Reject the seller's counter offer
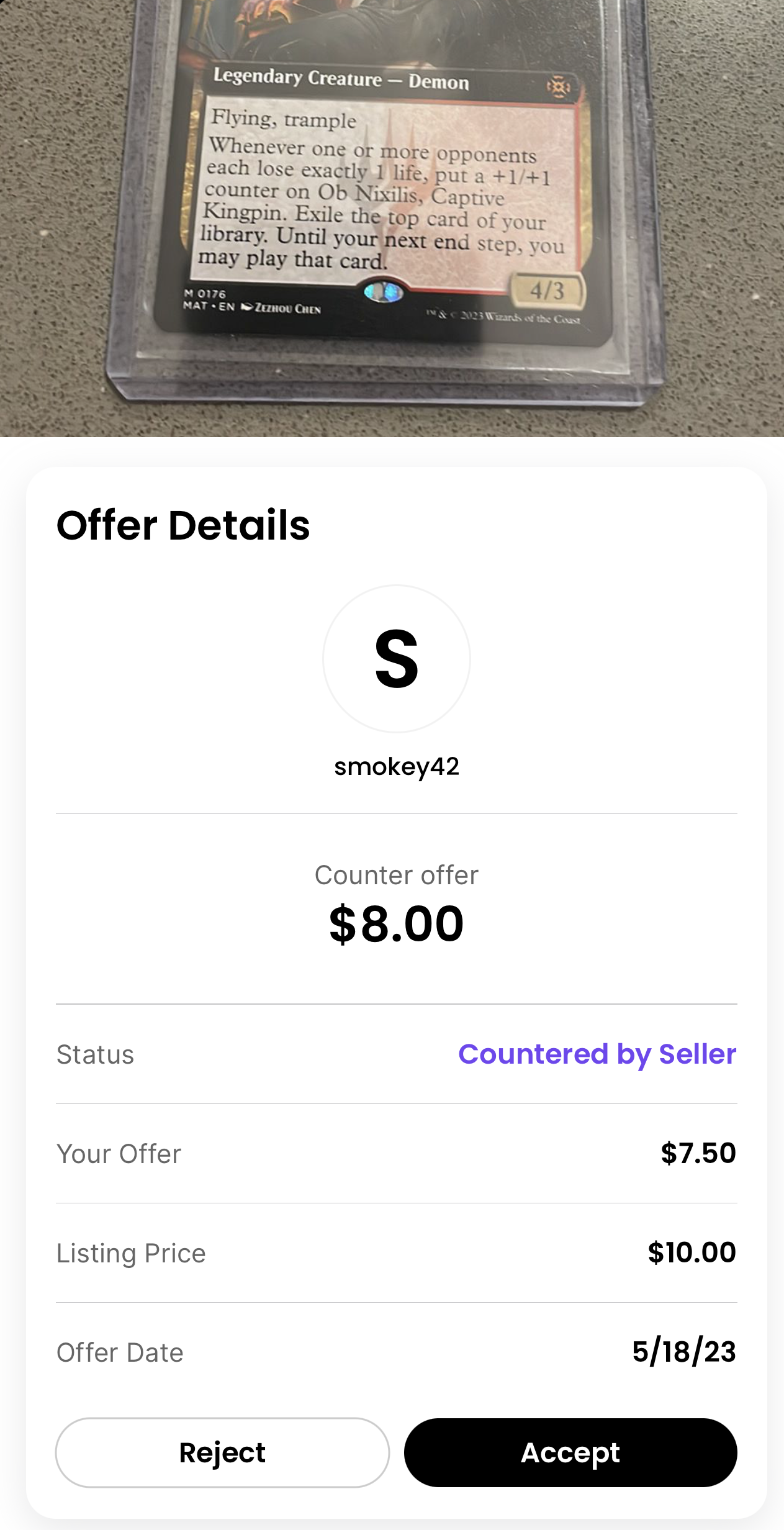 tap(222, 1453)
